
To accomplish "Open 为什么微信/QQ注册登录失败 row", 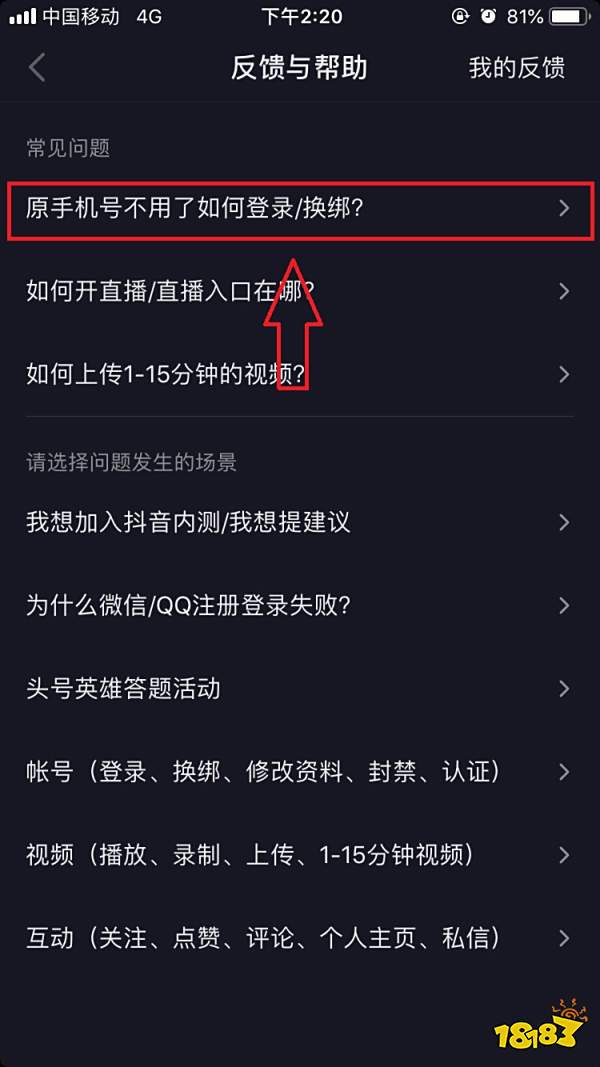I will coord(300,605).
